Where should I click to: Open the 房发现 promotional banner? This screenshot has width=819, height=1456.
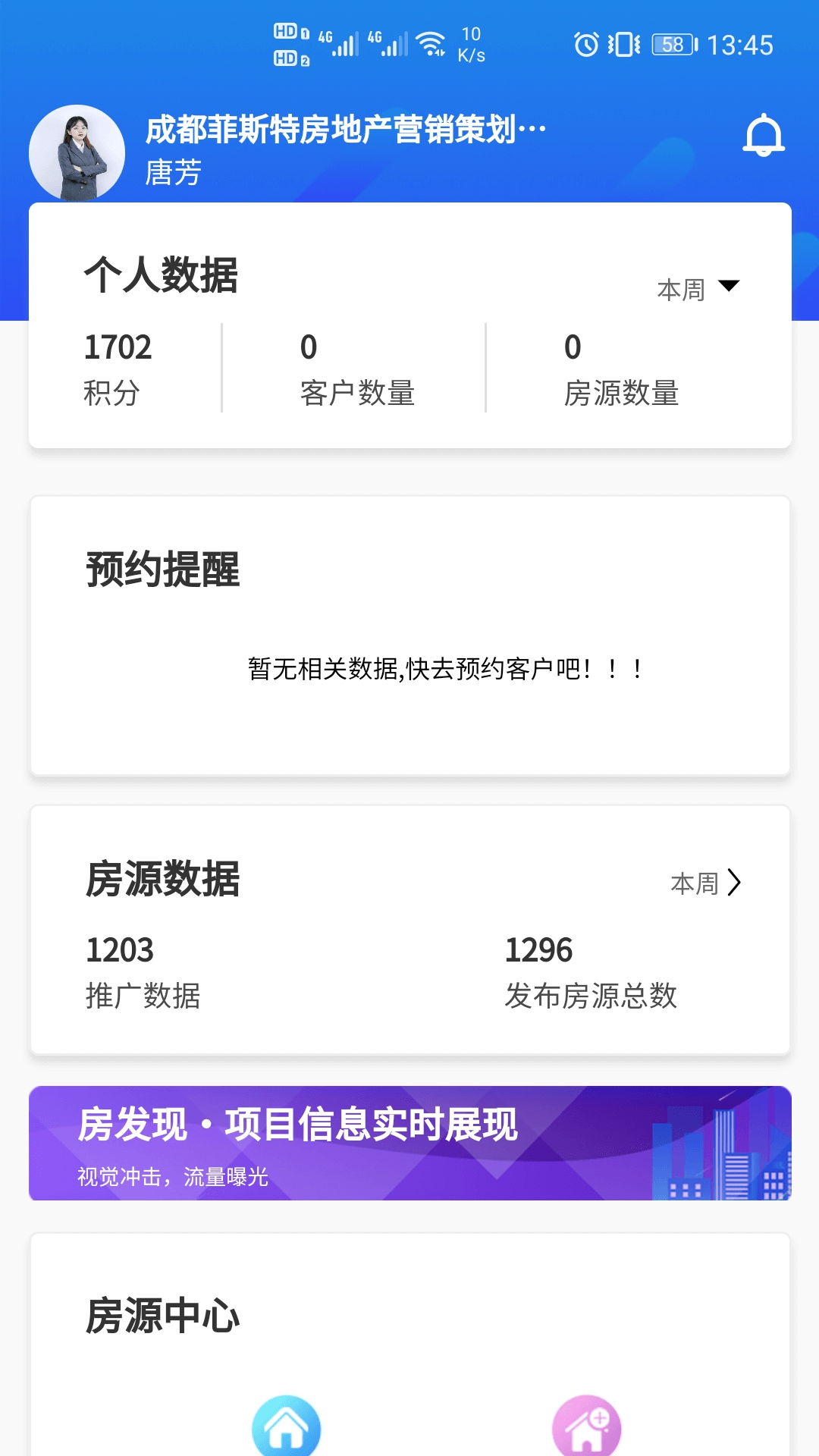tap(409, 1144)
